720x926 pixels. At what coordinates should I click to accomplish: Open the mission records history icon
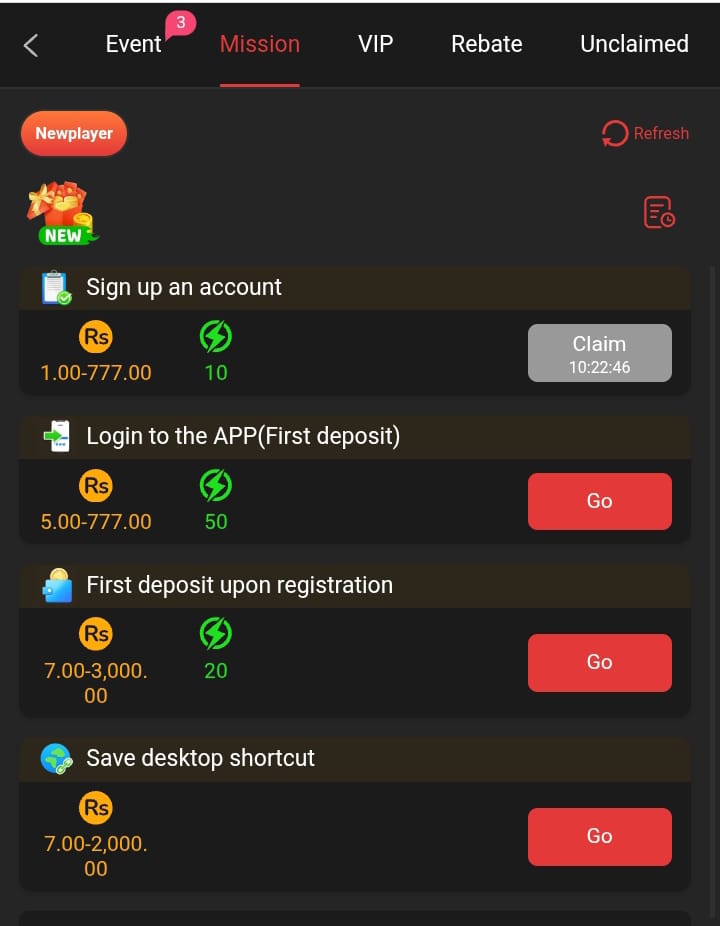(658, 212)
